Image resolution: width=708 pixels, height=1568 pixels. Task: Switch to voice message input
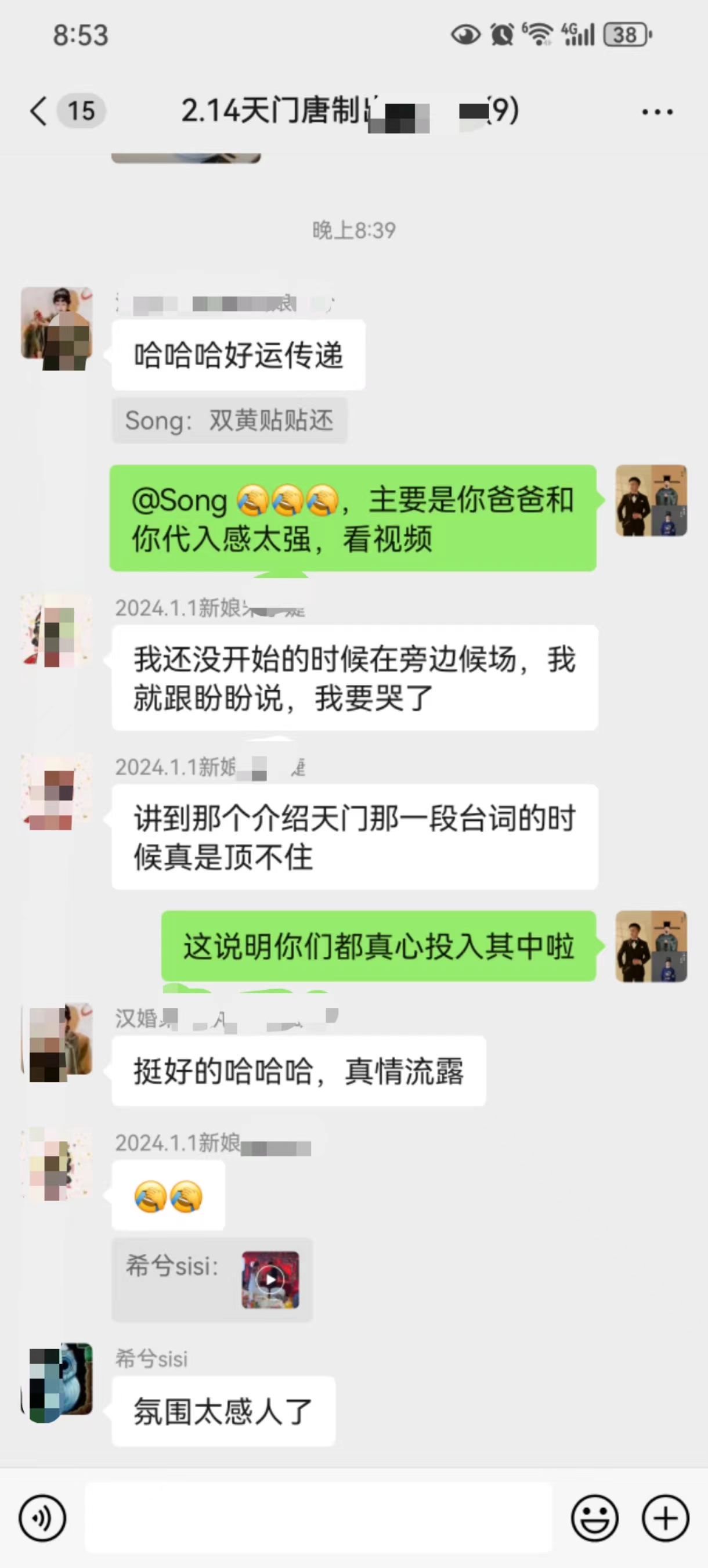pyautogui.click(x=42, y=1518)
